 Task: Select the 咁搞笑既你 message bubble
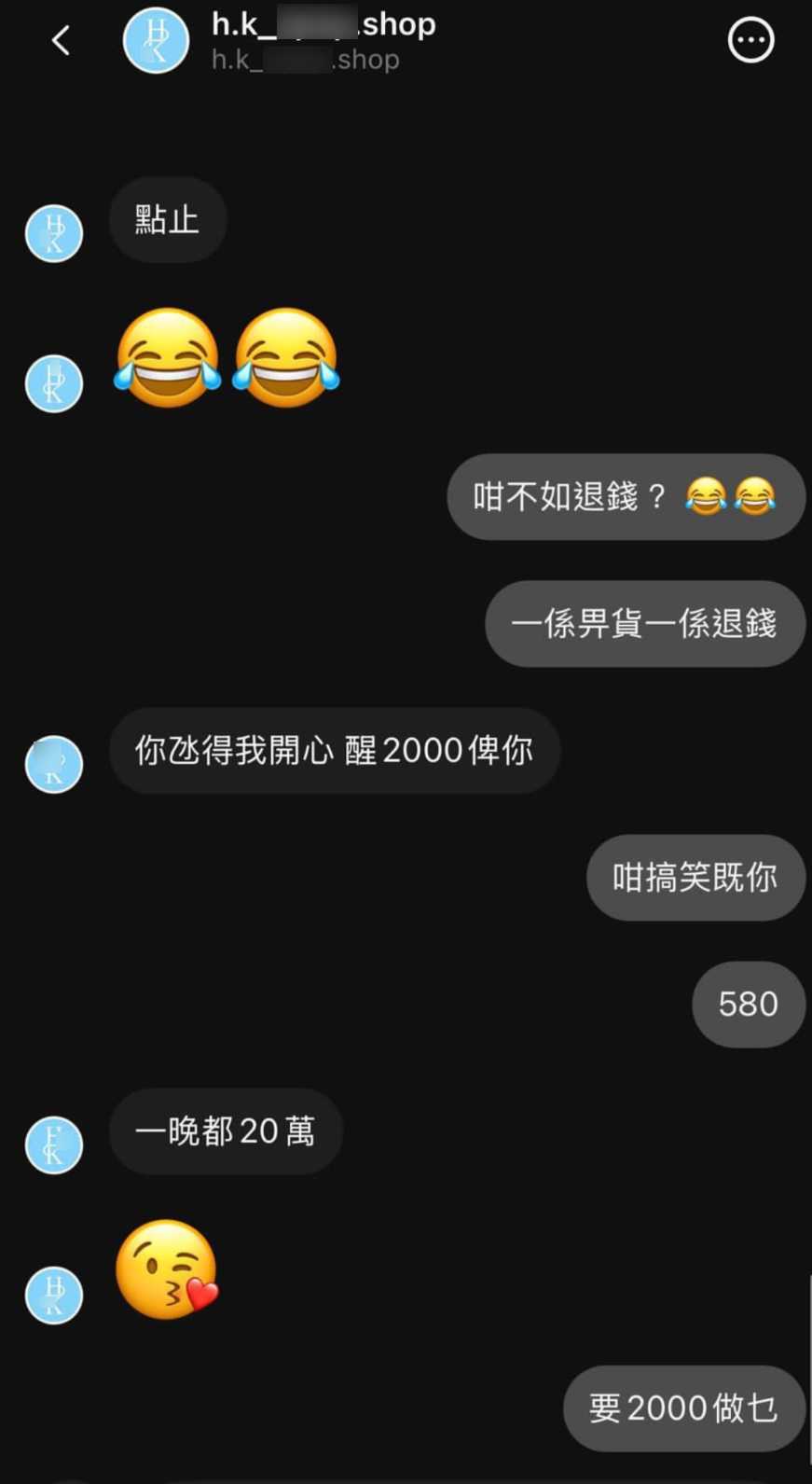(695, 878)
